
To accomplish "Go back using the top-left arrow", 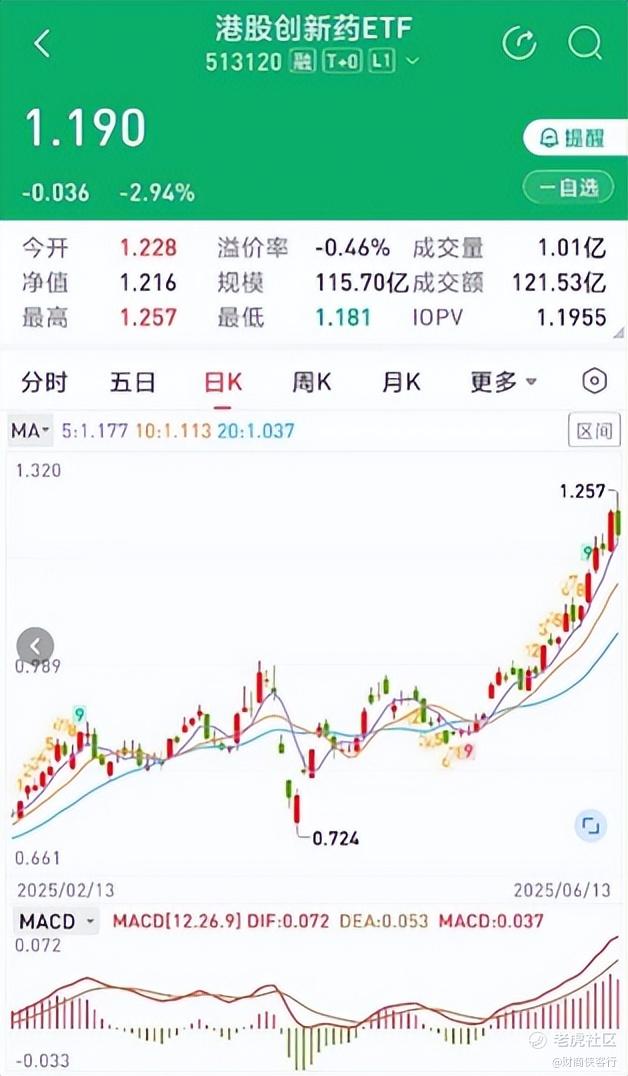I will [43, 44].
